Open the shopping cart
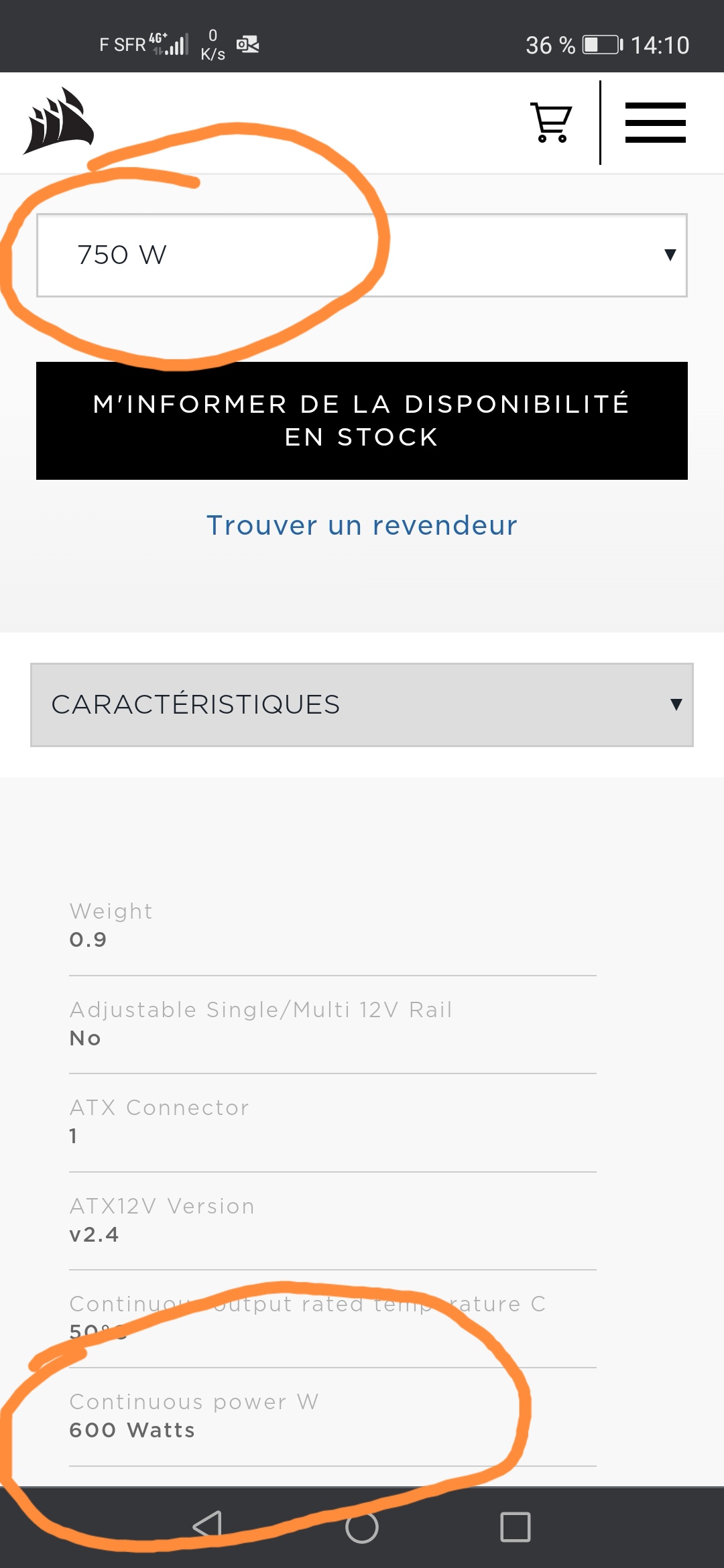Screen dimensions: 724x1568 pyautogui.click(x=551, y=123)
